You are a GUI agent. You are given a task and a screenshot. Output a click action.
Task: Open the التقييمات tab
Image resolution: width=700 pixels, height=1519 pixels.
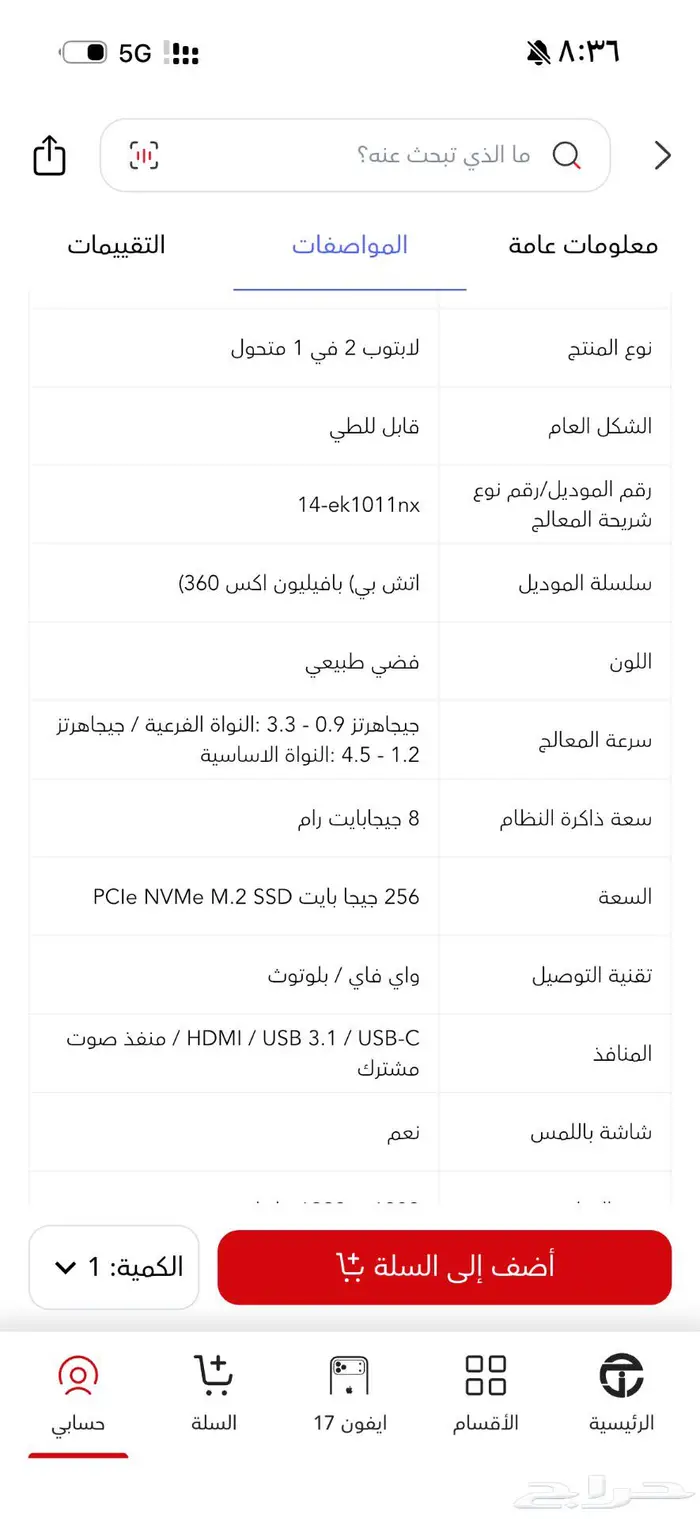(116, 245)
